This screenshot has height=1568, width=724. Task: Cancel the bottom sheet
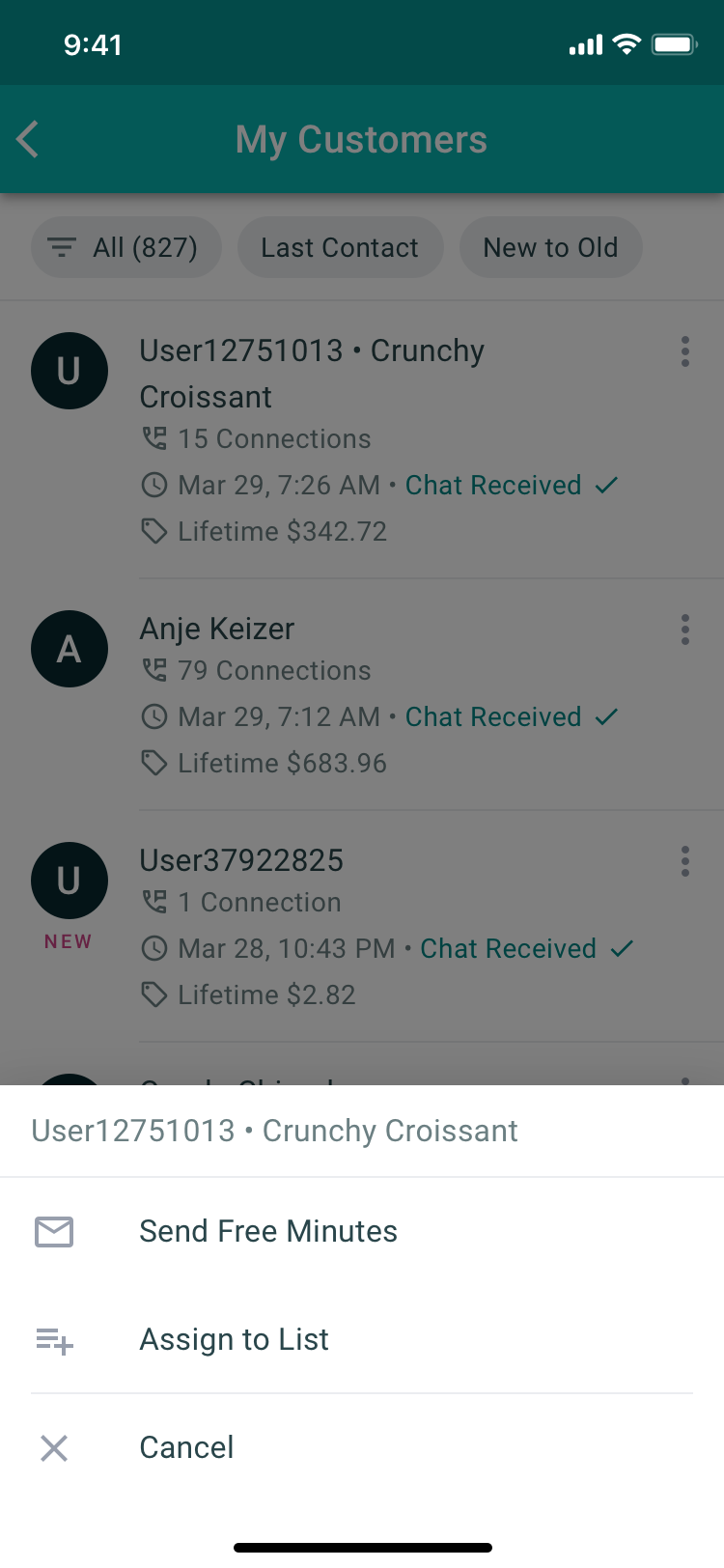[x=362, y=1447]
